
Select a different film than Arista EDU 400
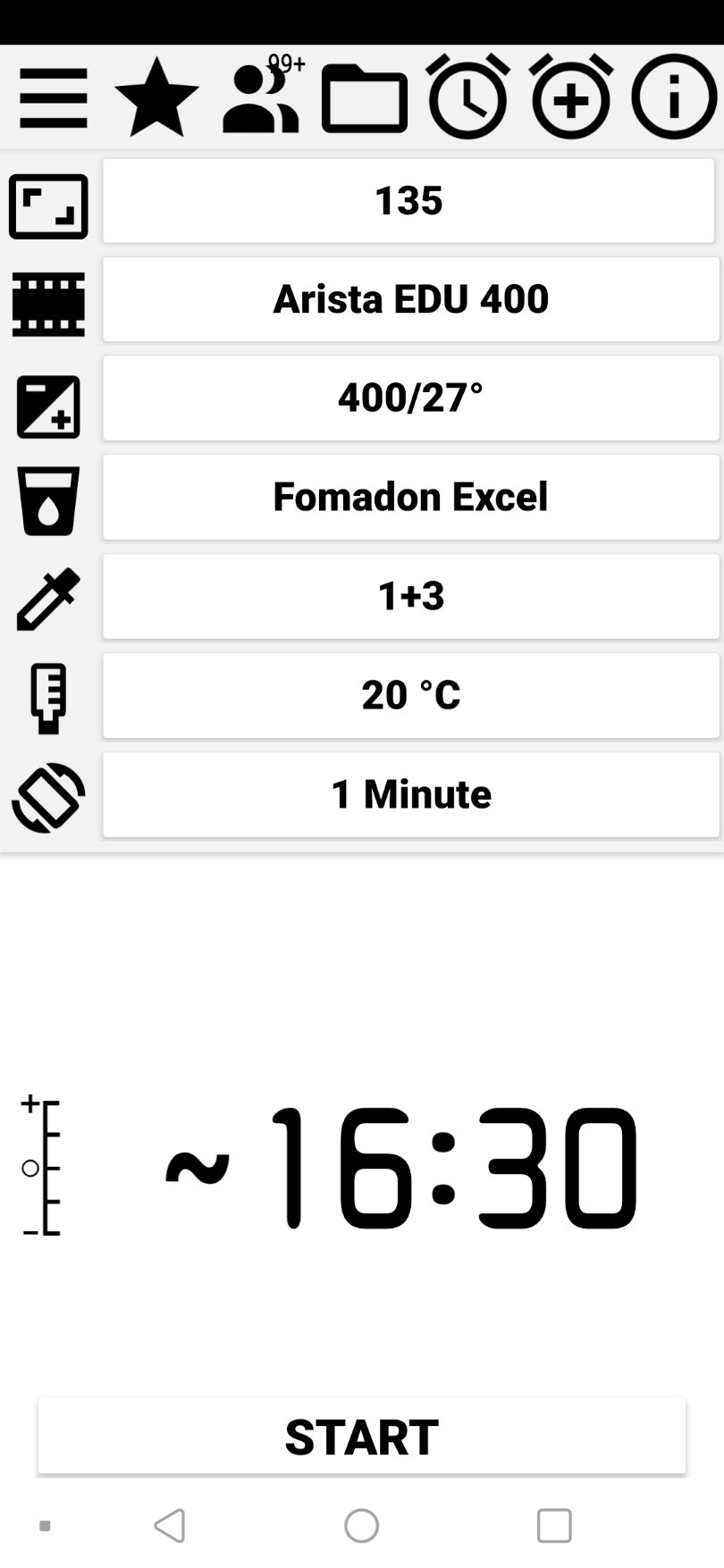pyautogui.click(x=410, y=299)
